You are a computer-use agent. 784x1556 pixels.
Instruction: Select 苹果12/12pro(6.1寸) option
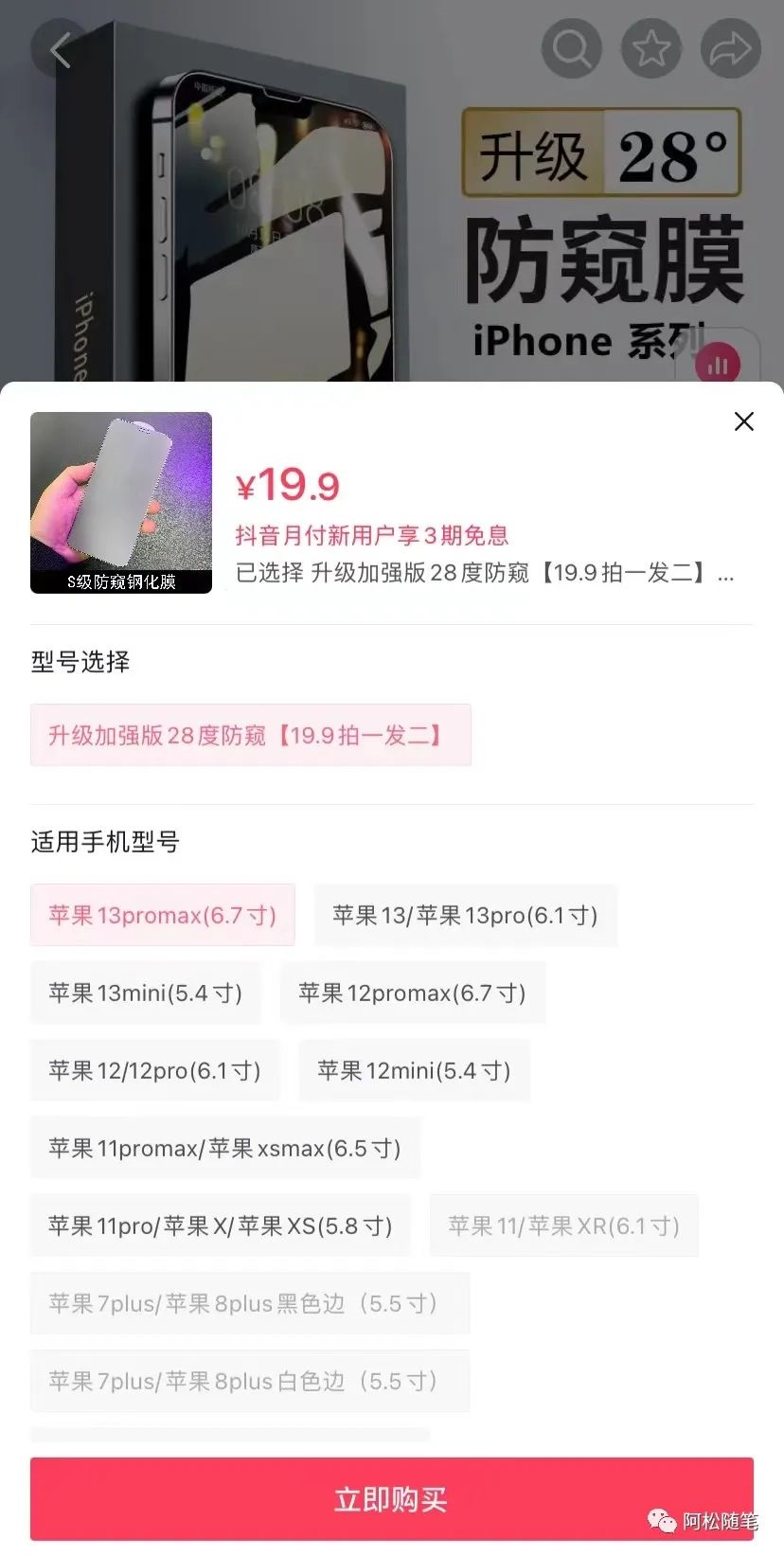click(x=154, y=1070)
